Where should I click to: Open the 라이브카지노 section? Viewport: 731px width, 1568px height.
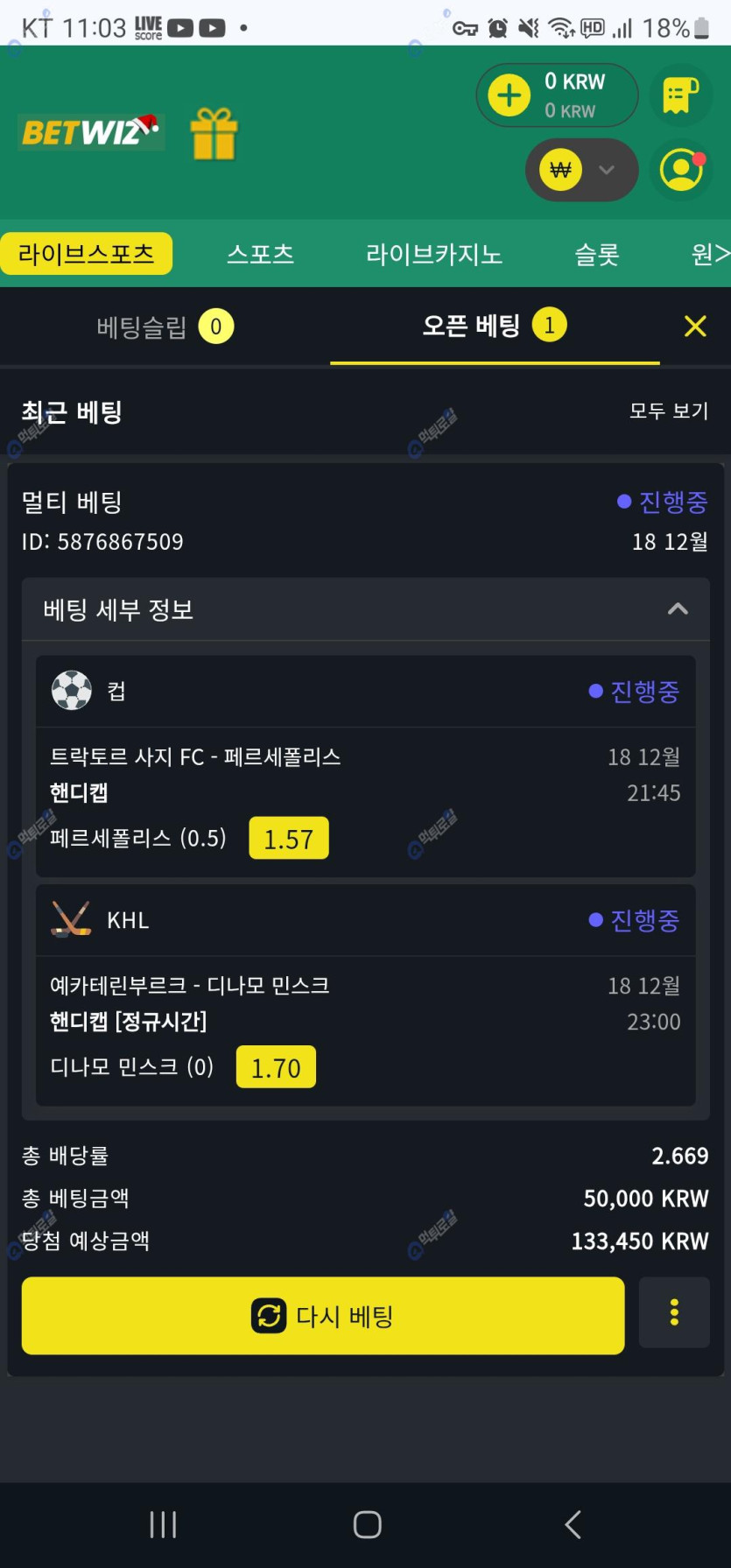(x=433, y=254)
